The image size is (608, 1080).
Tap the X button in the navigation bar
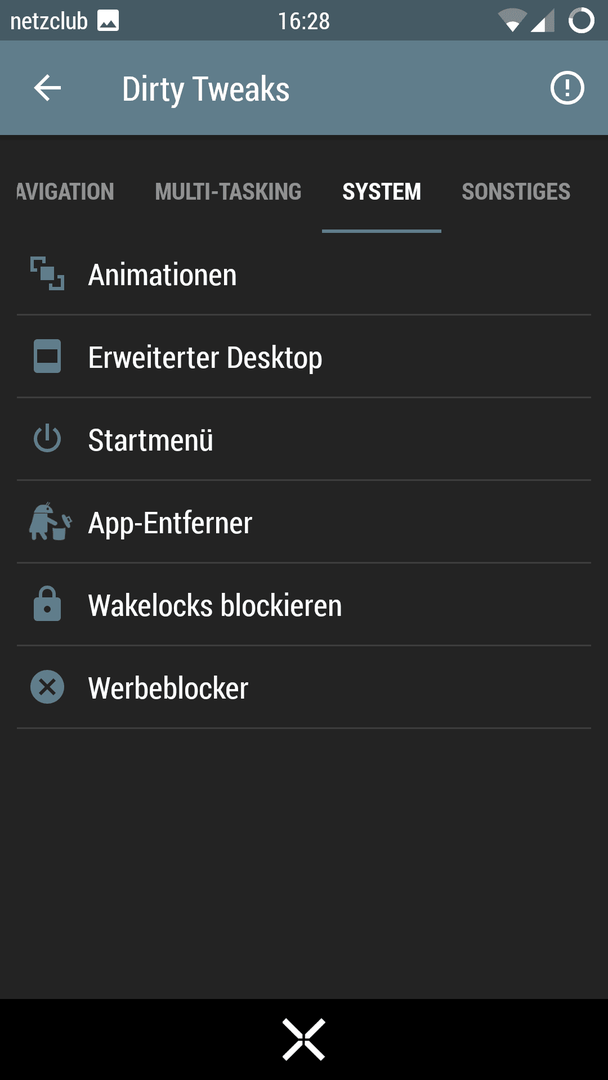click(304, 1039)
